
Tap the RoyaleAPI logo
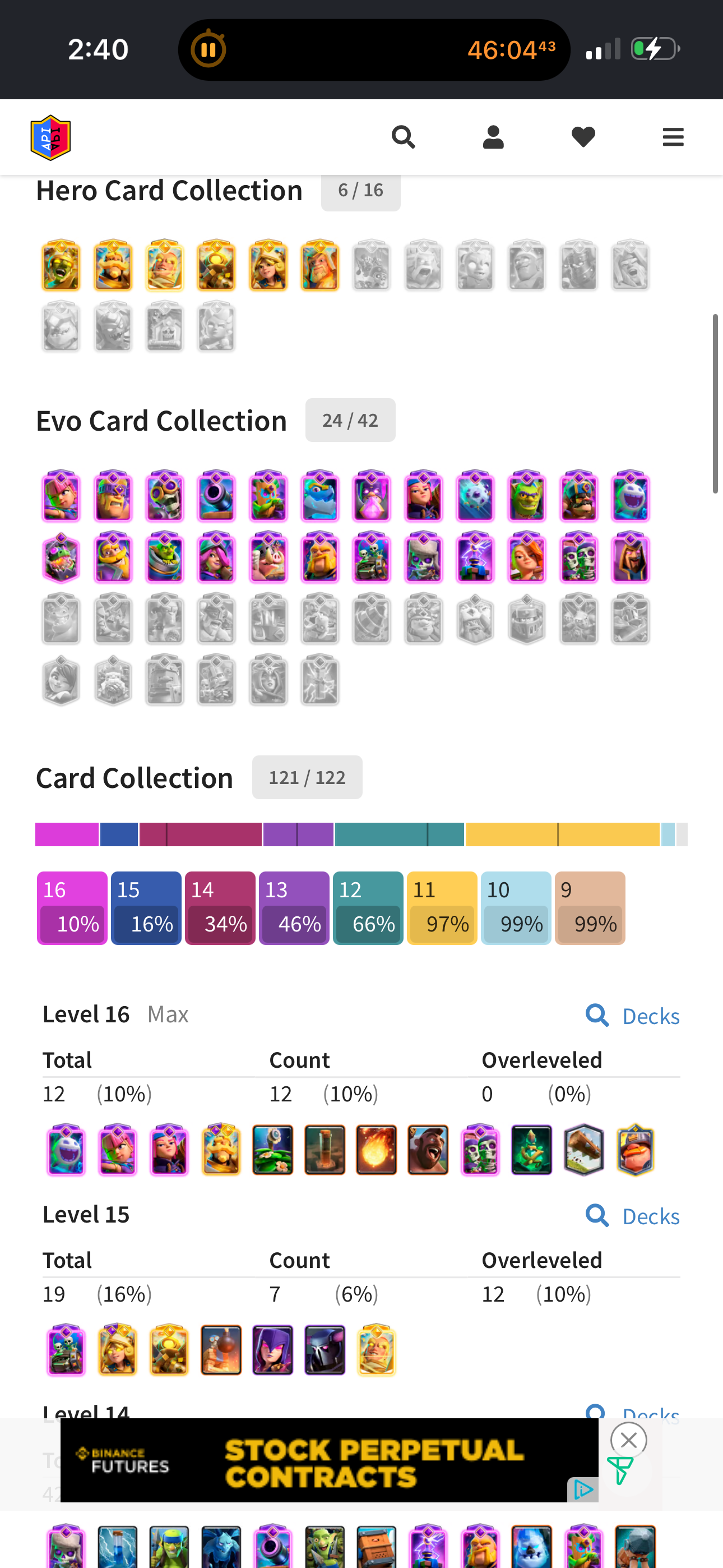pos(50,137)
